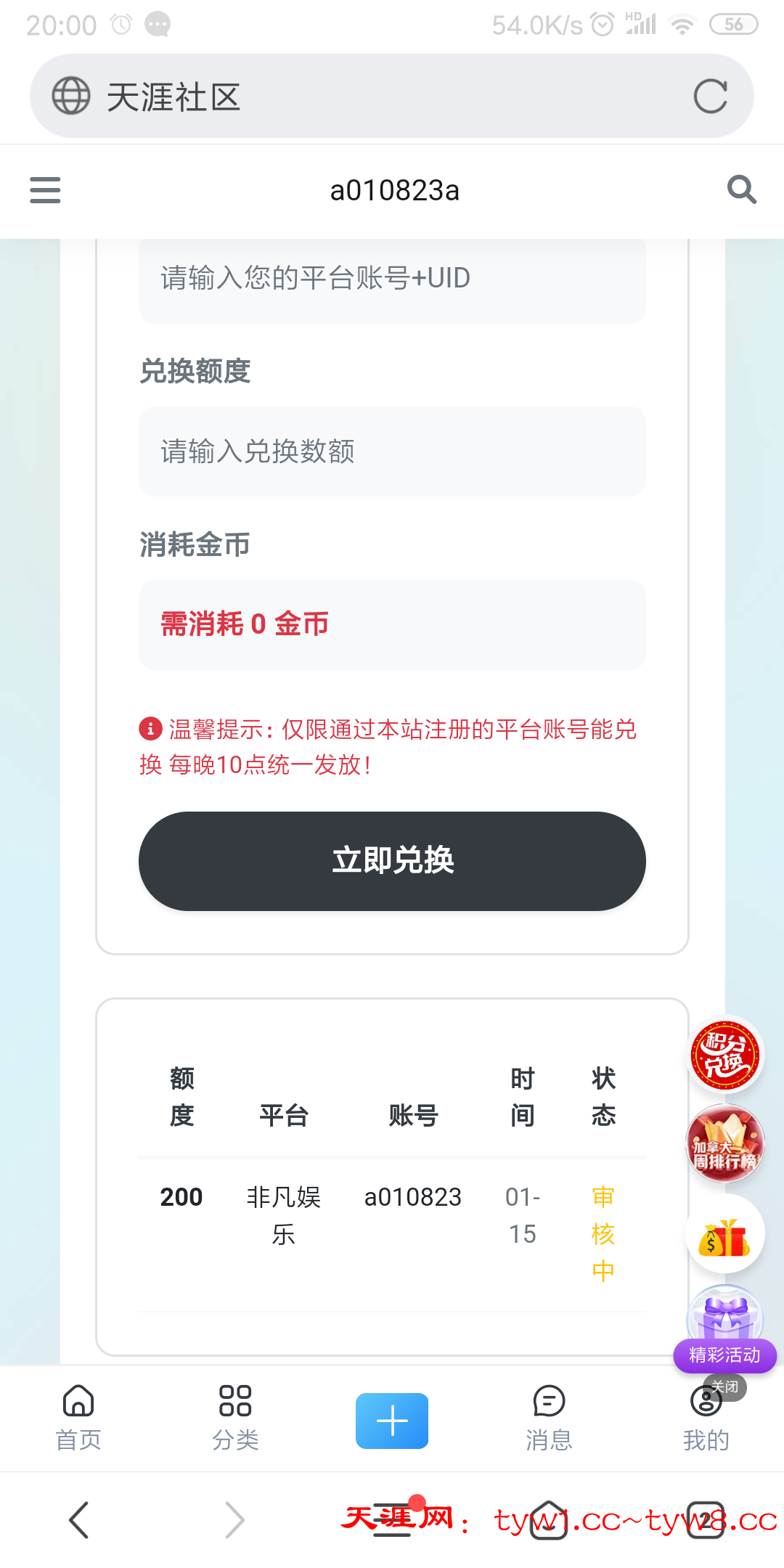Tap the 立即兑换 button
The image size is (784, 1568).
click(x=392, y=861)
